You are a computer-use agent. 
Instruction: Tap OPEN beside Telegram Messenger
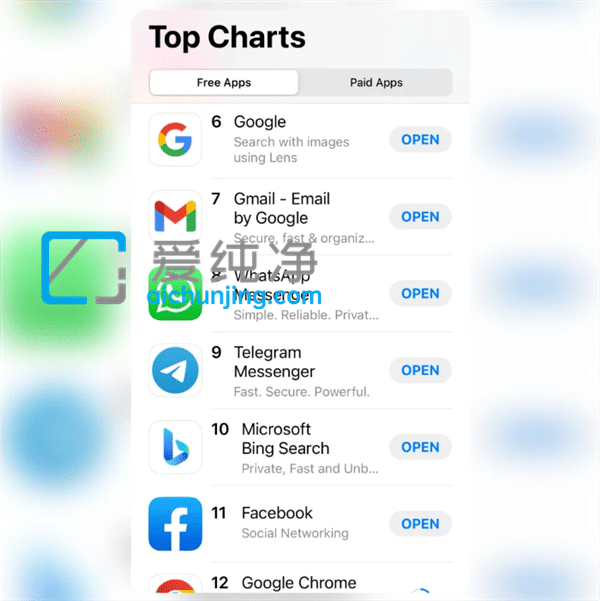[420, 370]
